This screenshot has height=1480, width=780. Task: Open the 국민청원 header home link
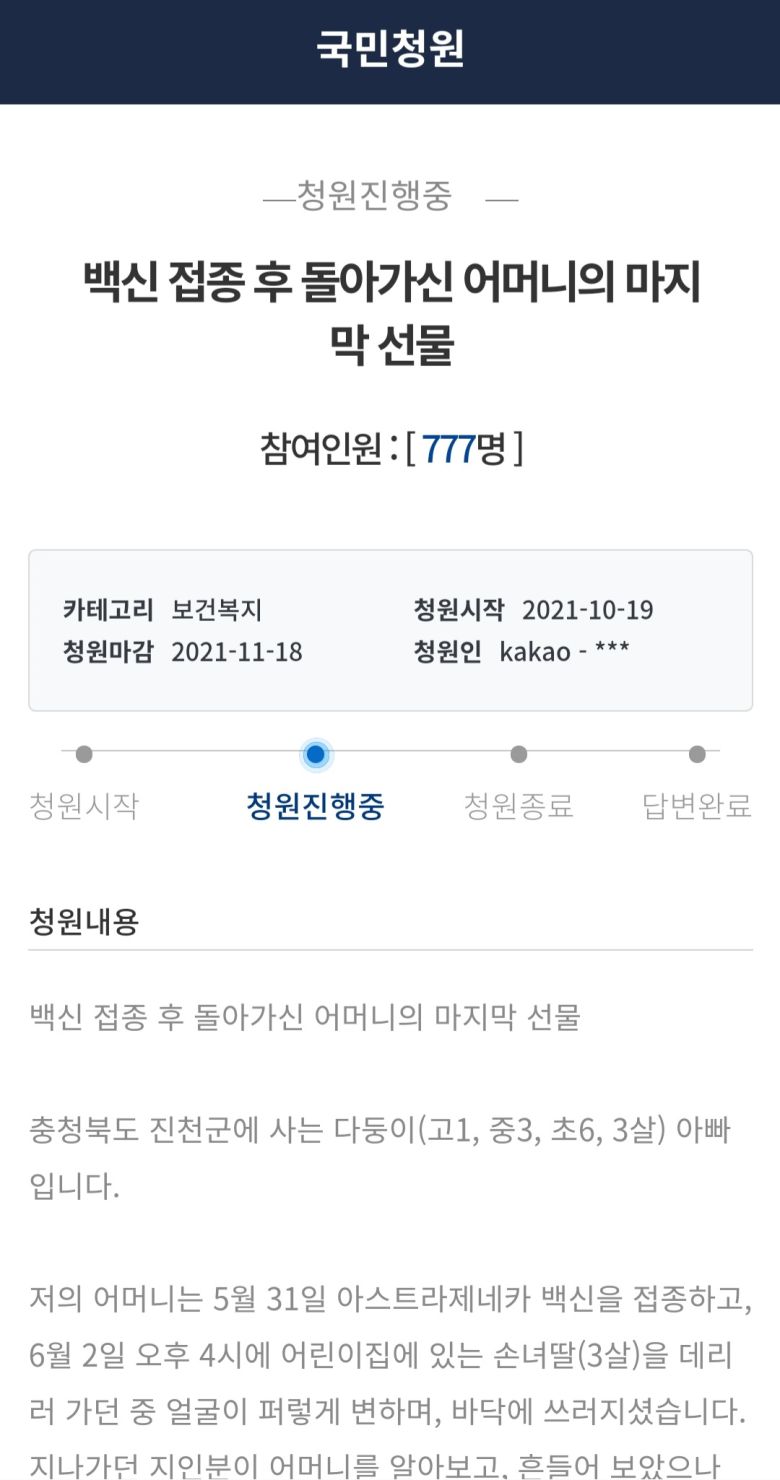[390, 48]
